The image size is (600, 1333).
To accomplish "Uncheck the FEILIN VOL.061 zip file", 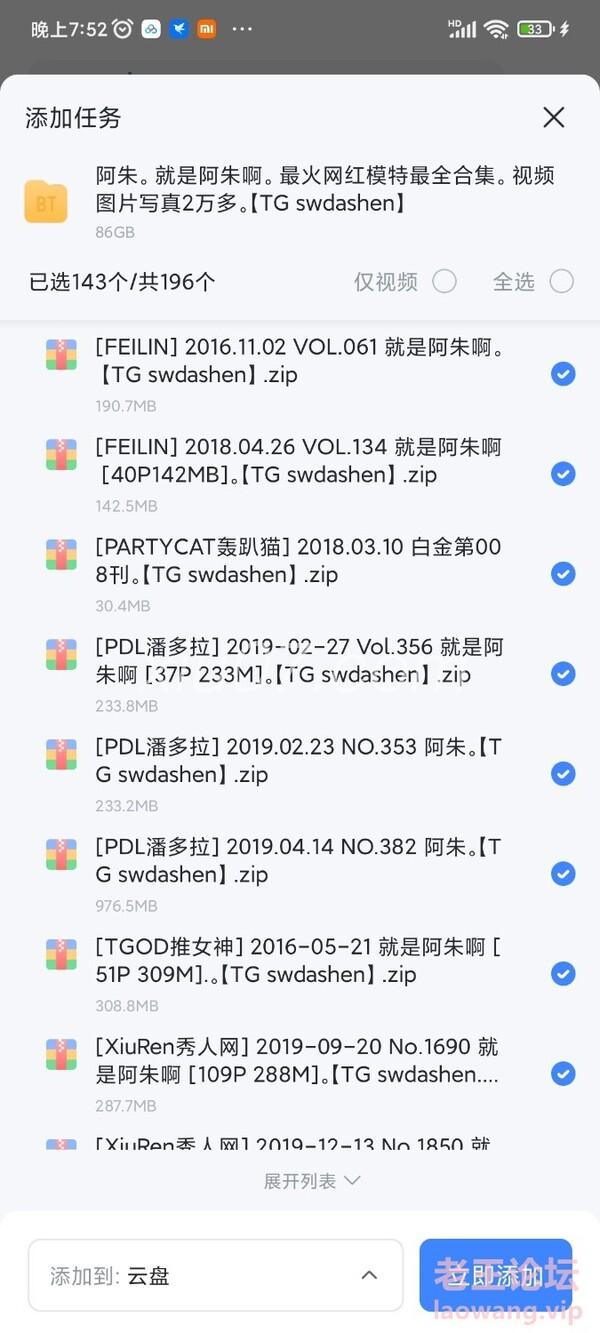I will pyautogui.click(x=563, y=374).
